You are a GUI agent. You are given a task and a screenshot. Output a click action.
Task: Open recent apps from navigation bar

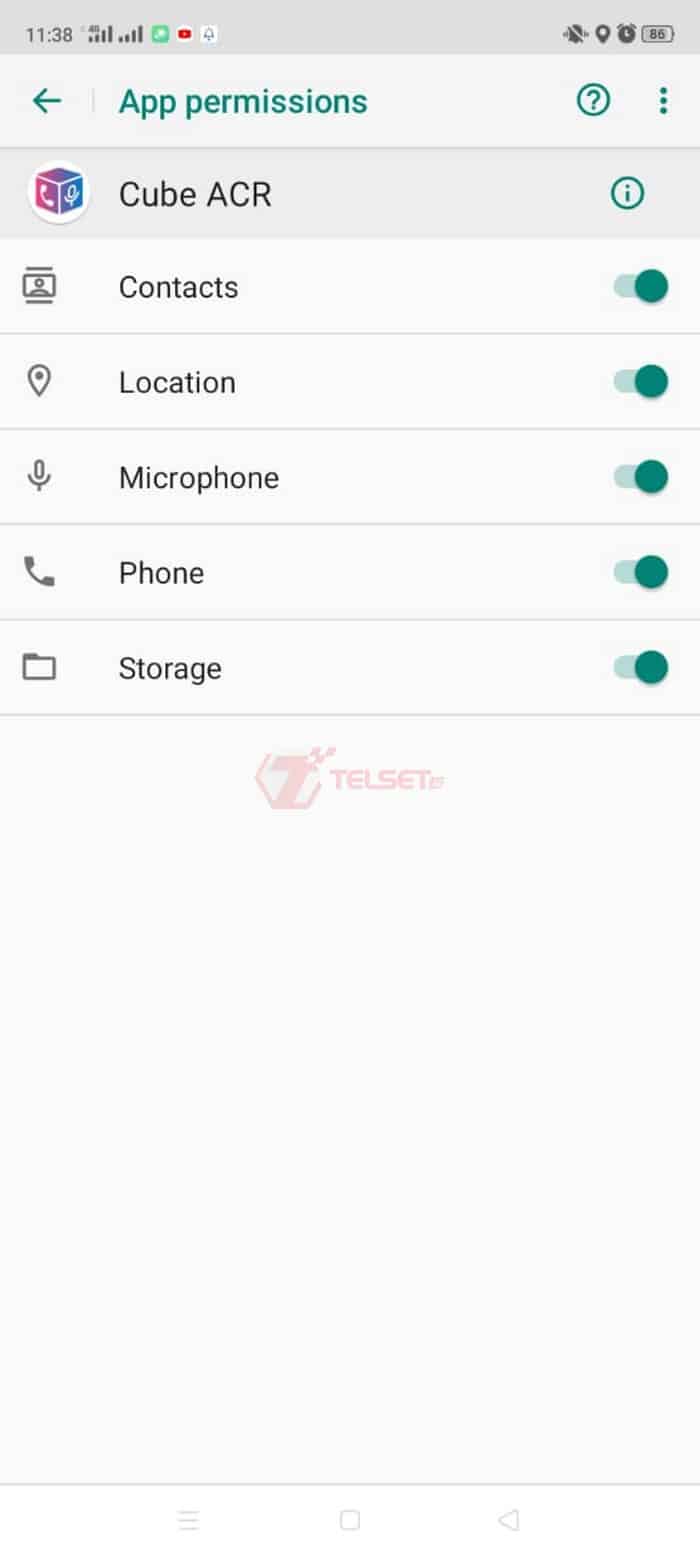(188, 1520)
